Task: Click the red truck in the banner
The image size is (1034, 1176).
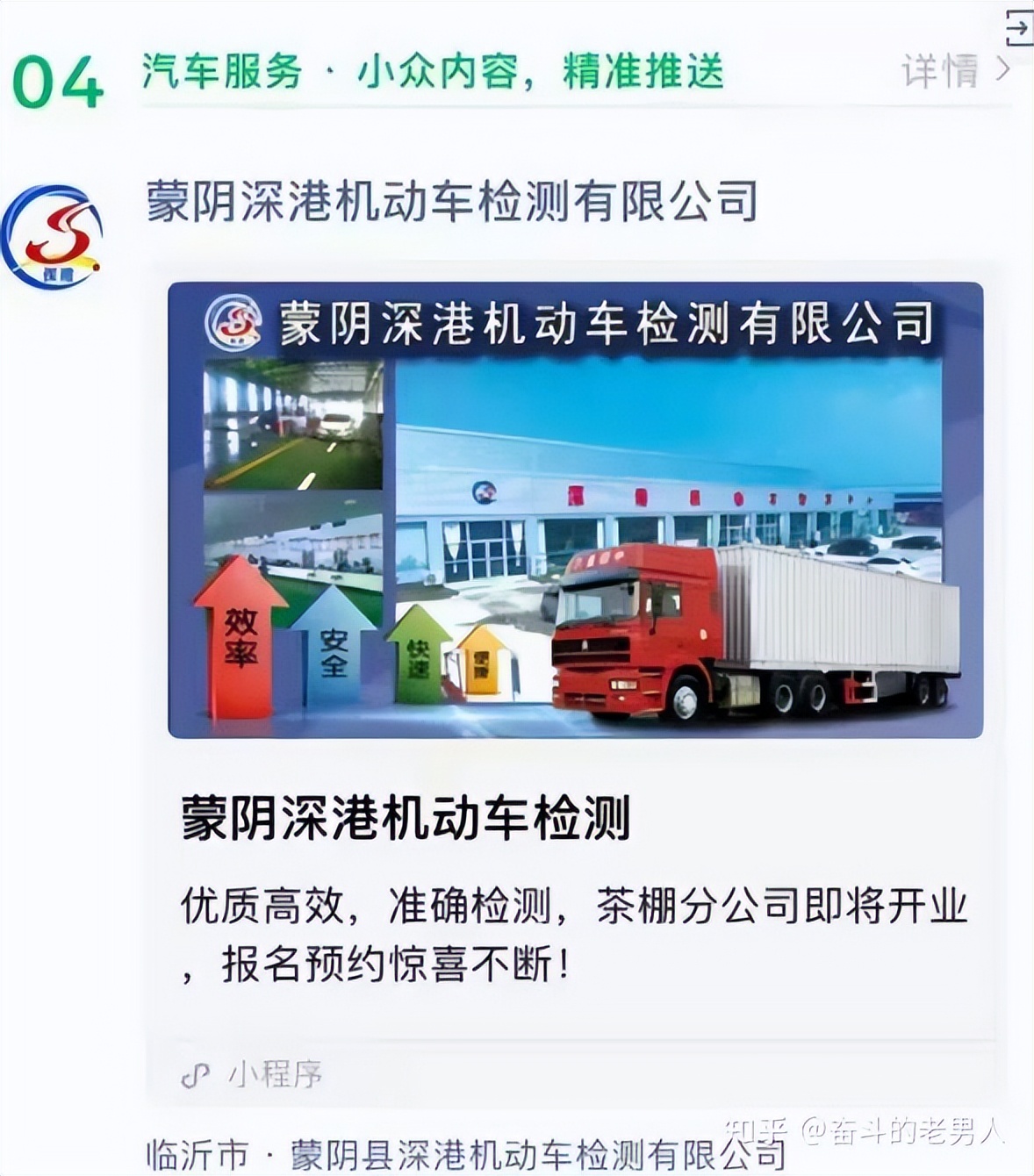Action: tap(641, 632)
